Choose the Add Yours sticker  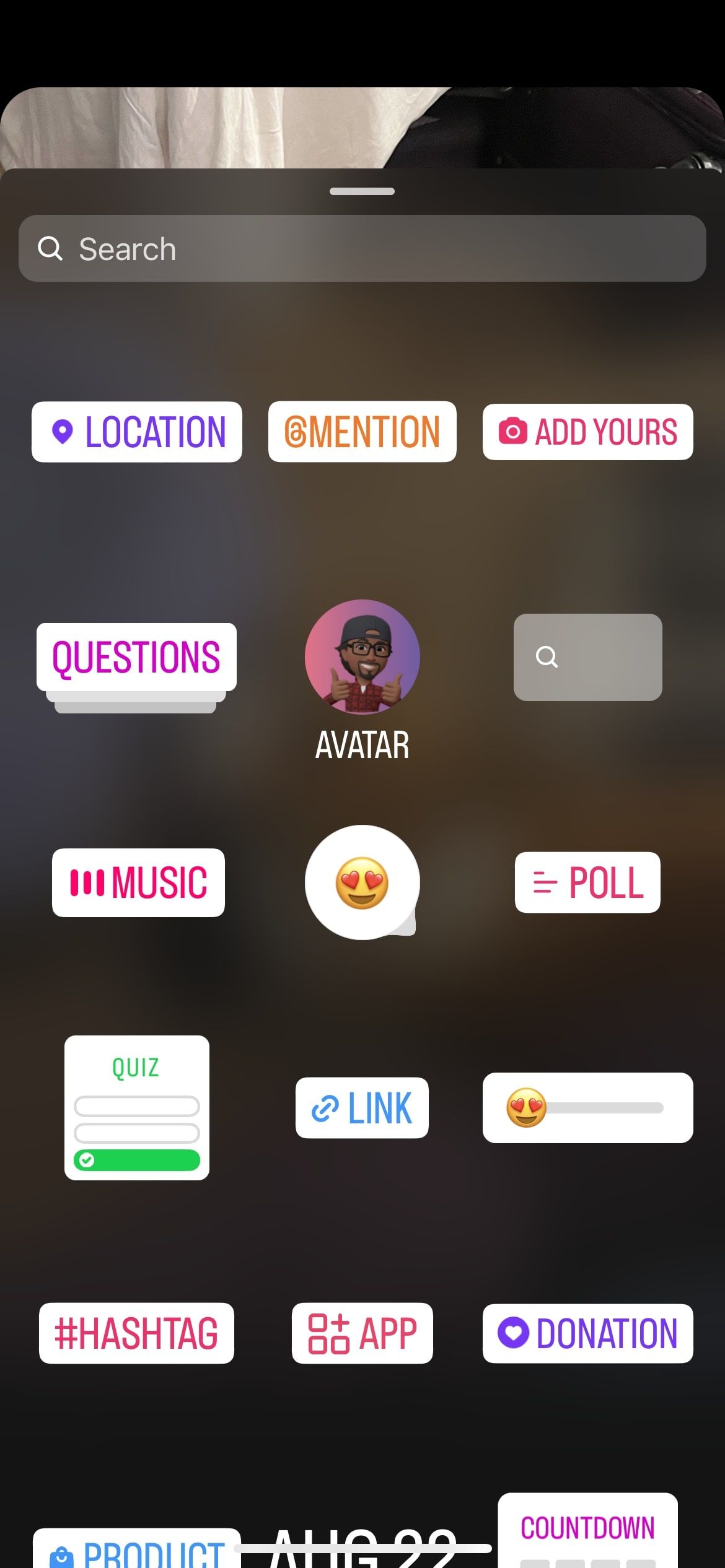587,432
